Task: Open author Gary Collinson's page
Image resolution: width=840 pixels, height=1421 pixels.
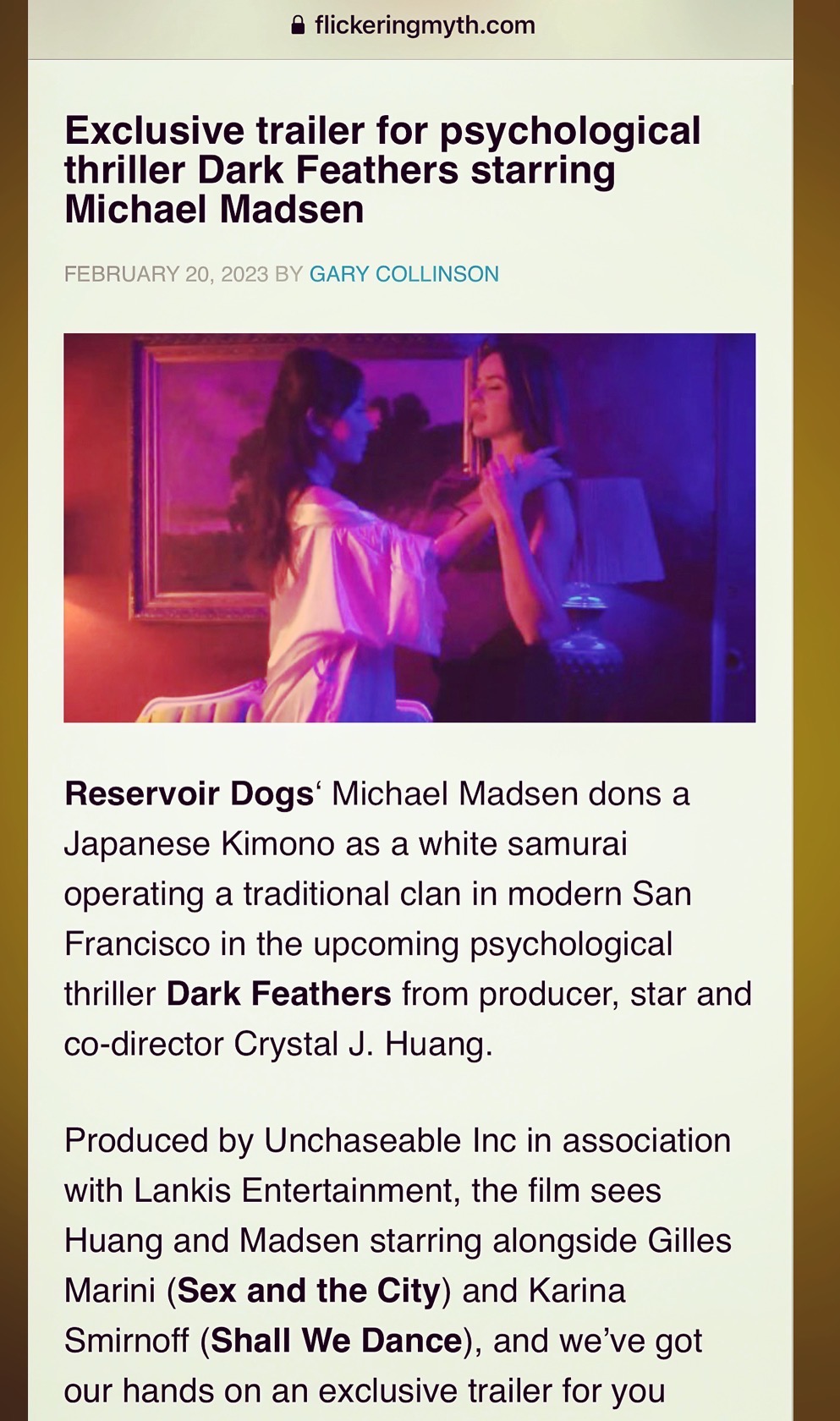Action: (404, 274)
